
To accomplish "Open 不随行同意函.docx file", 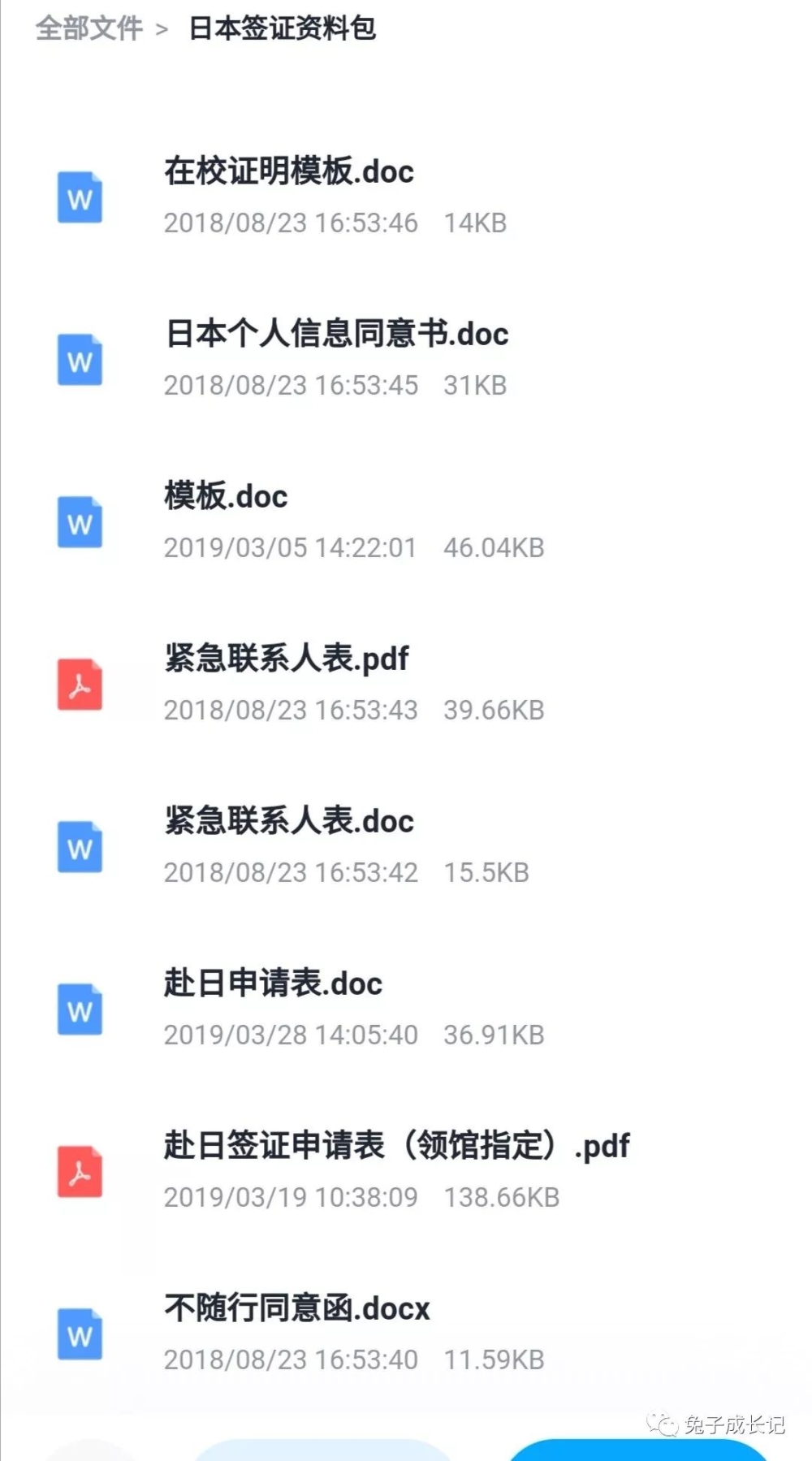I will pos(406,1333).
